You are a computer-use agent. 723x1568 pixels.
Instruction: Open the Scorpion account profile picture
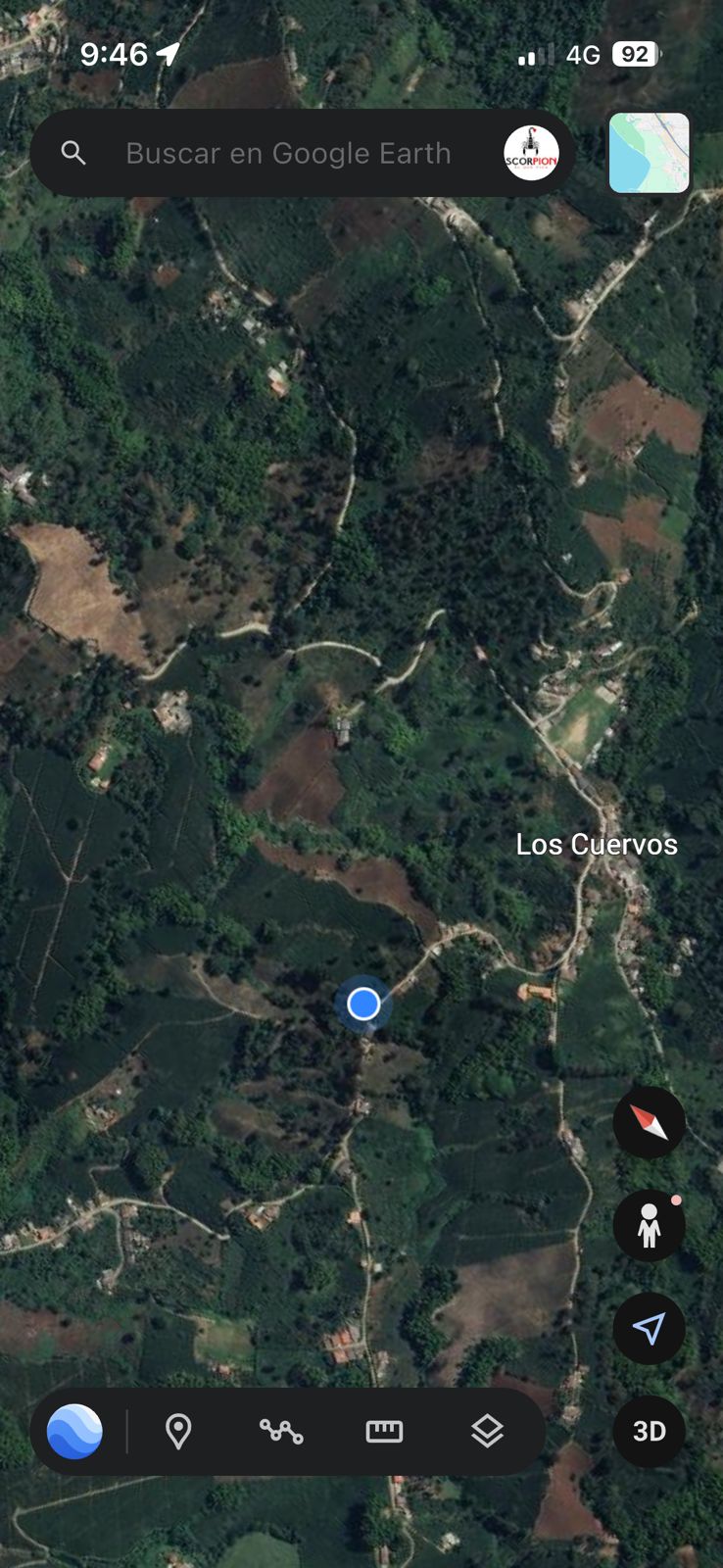pyautogui.click(x=531, y=154)
